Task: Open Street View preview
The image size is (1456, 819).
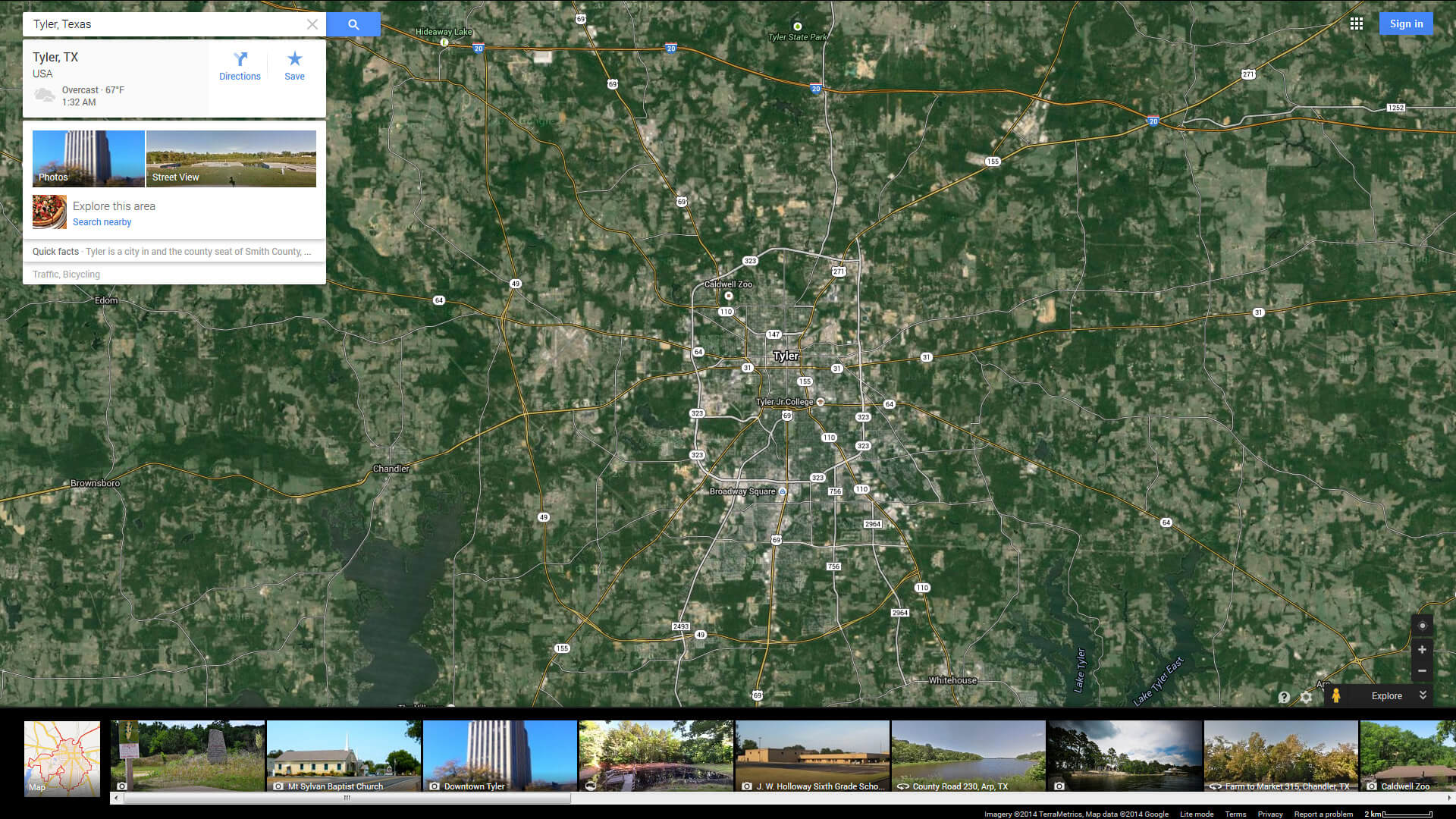Action: coord(231,158)
